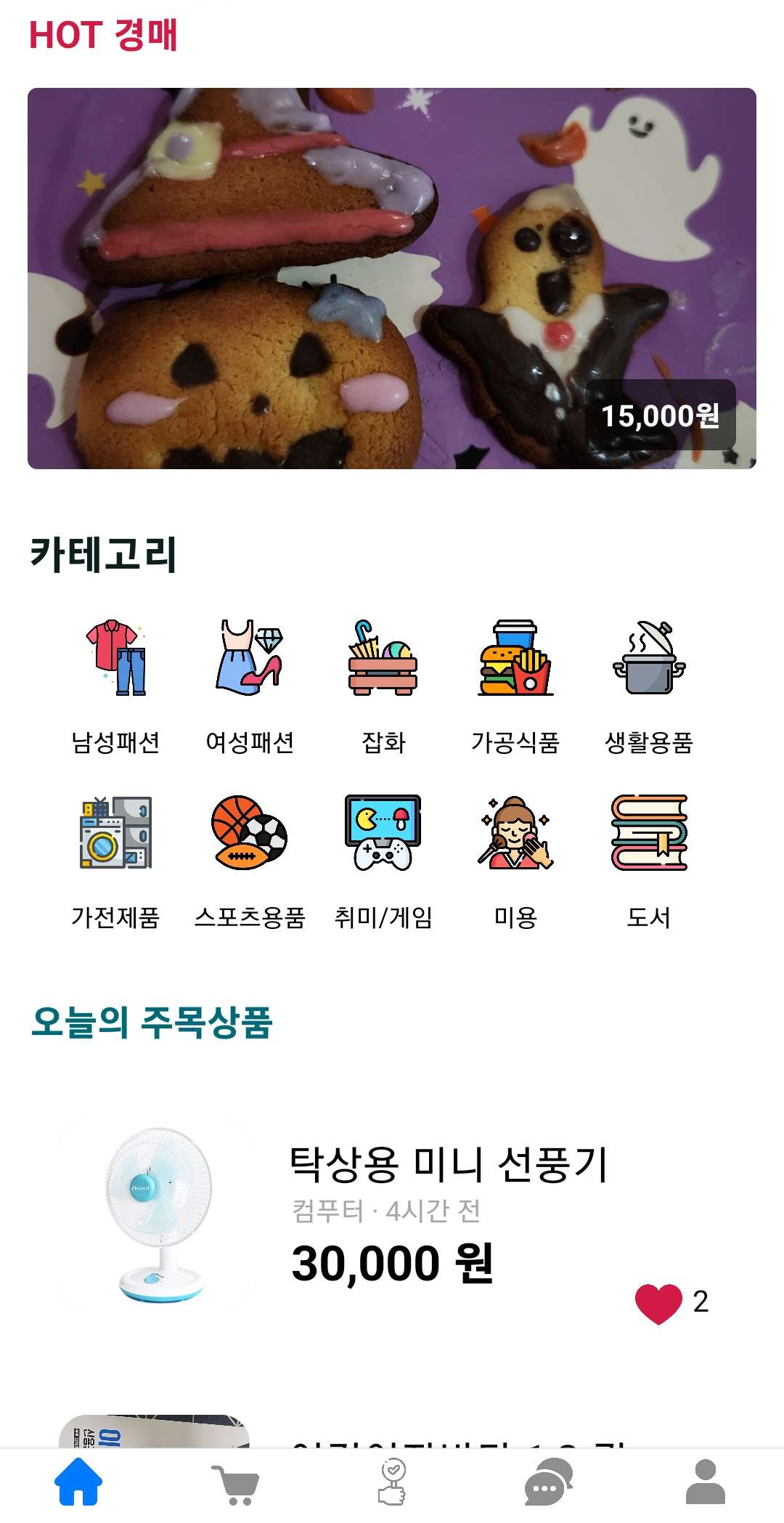Open the 미용 category

515,862
